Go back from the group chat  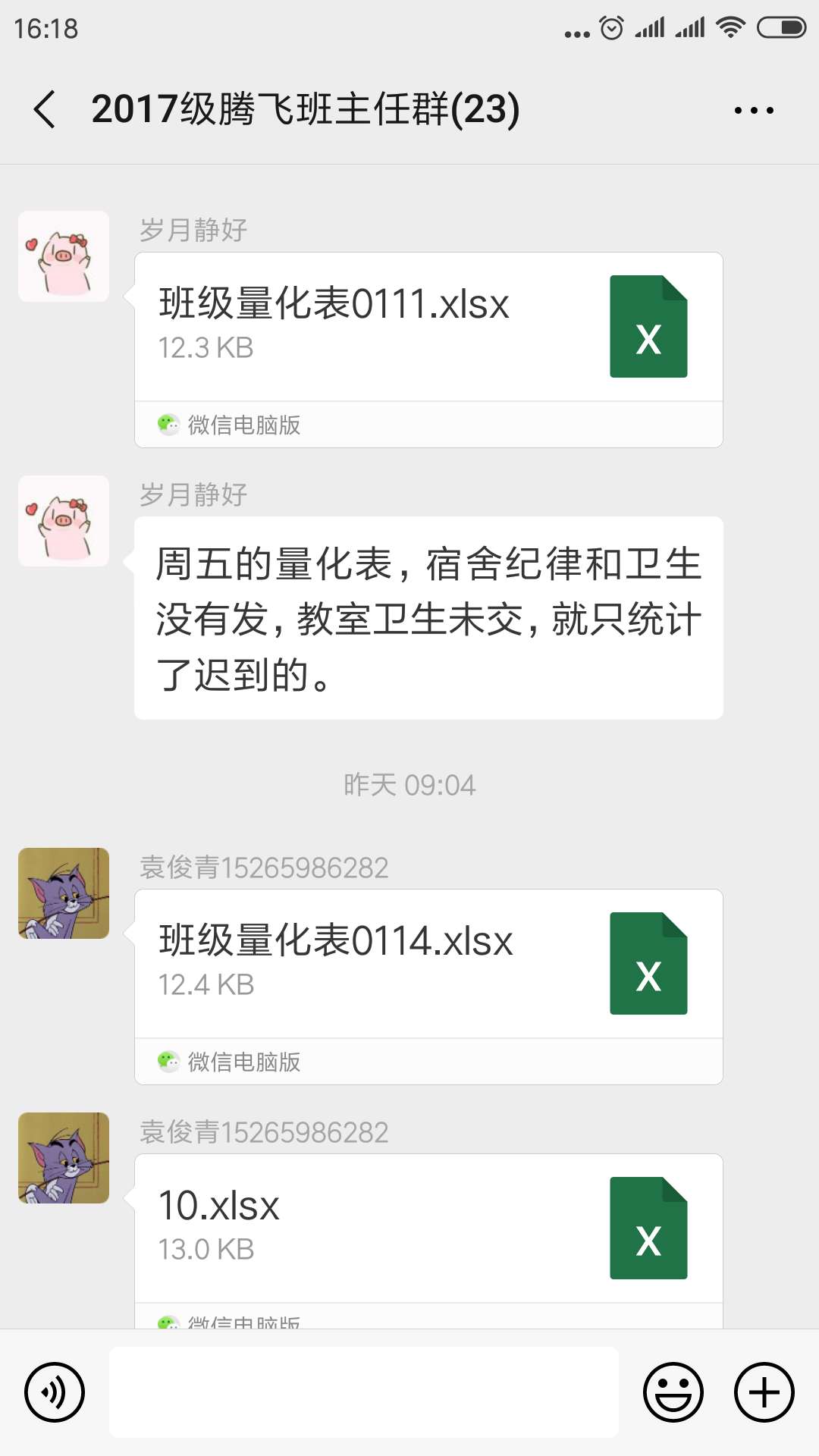[x=45, y=109]
